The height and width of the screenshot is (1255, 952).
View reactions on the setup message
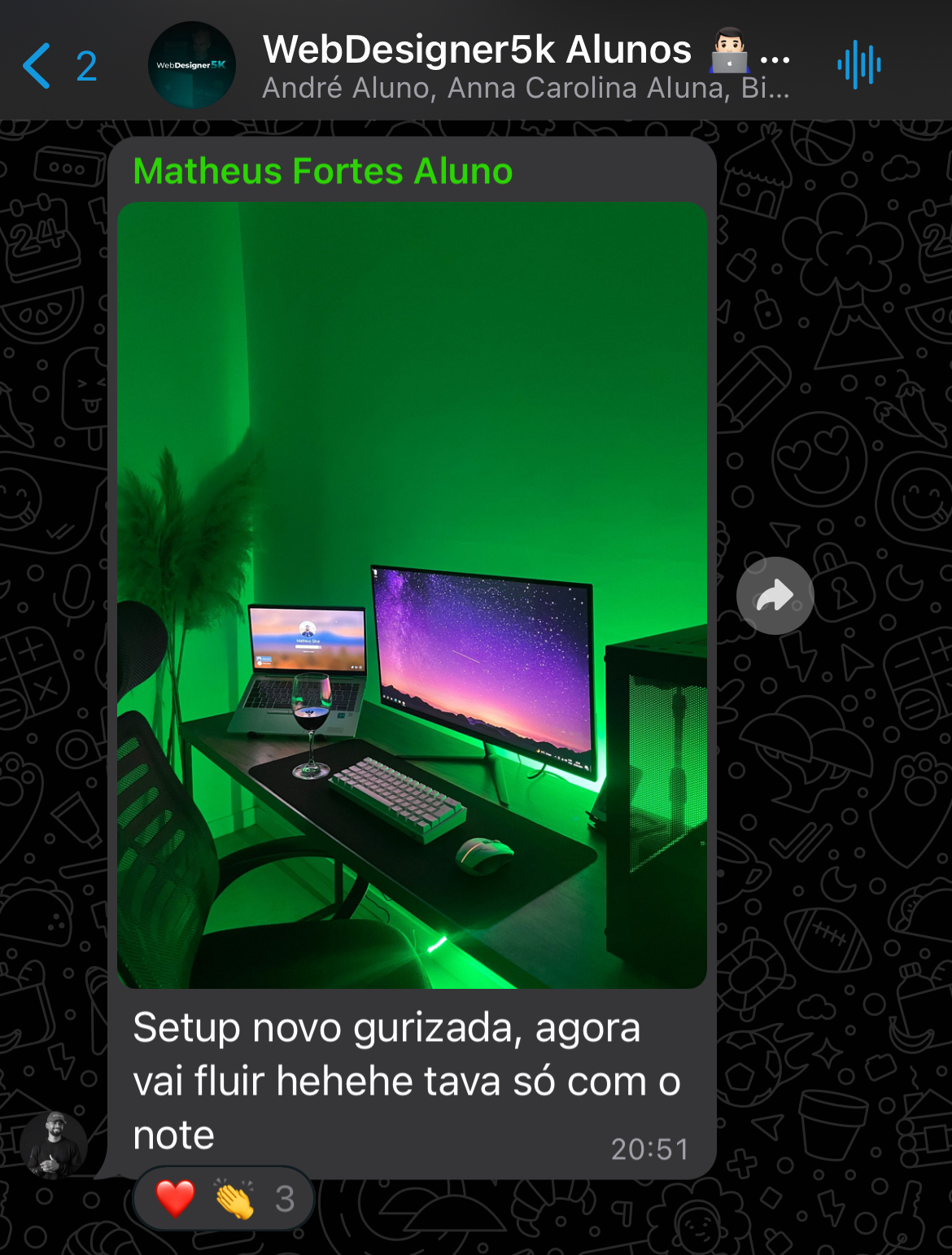click(x=224, y=1198)
